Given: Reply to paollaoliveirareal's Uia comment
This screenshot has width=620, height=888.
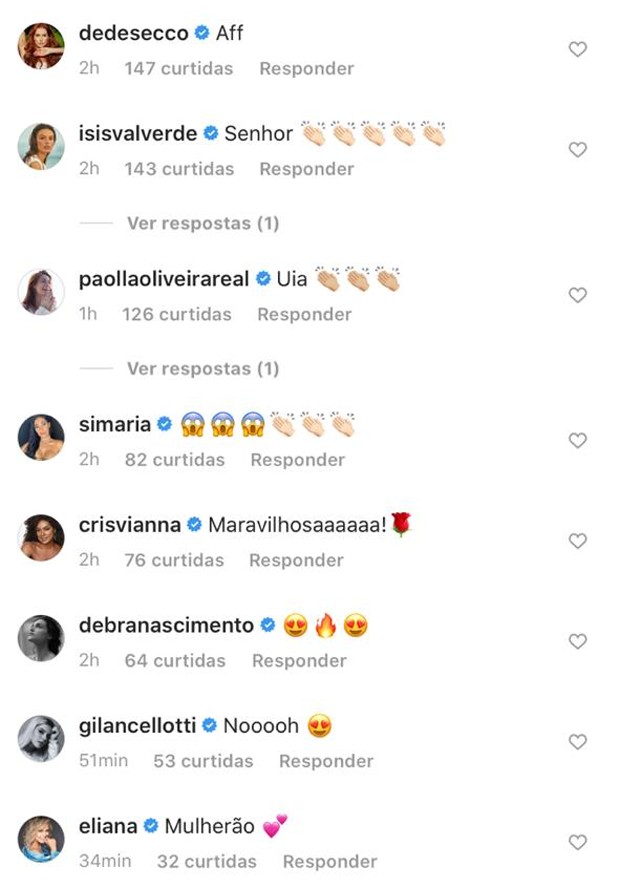Looking at the screenshot, I should click(304, 314).
